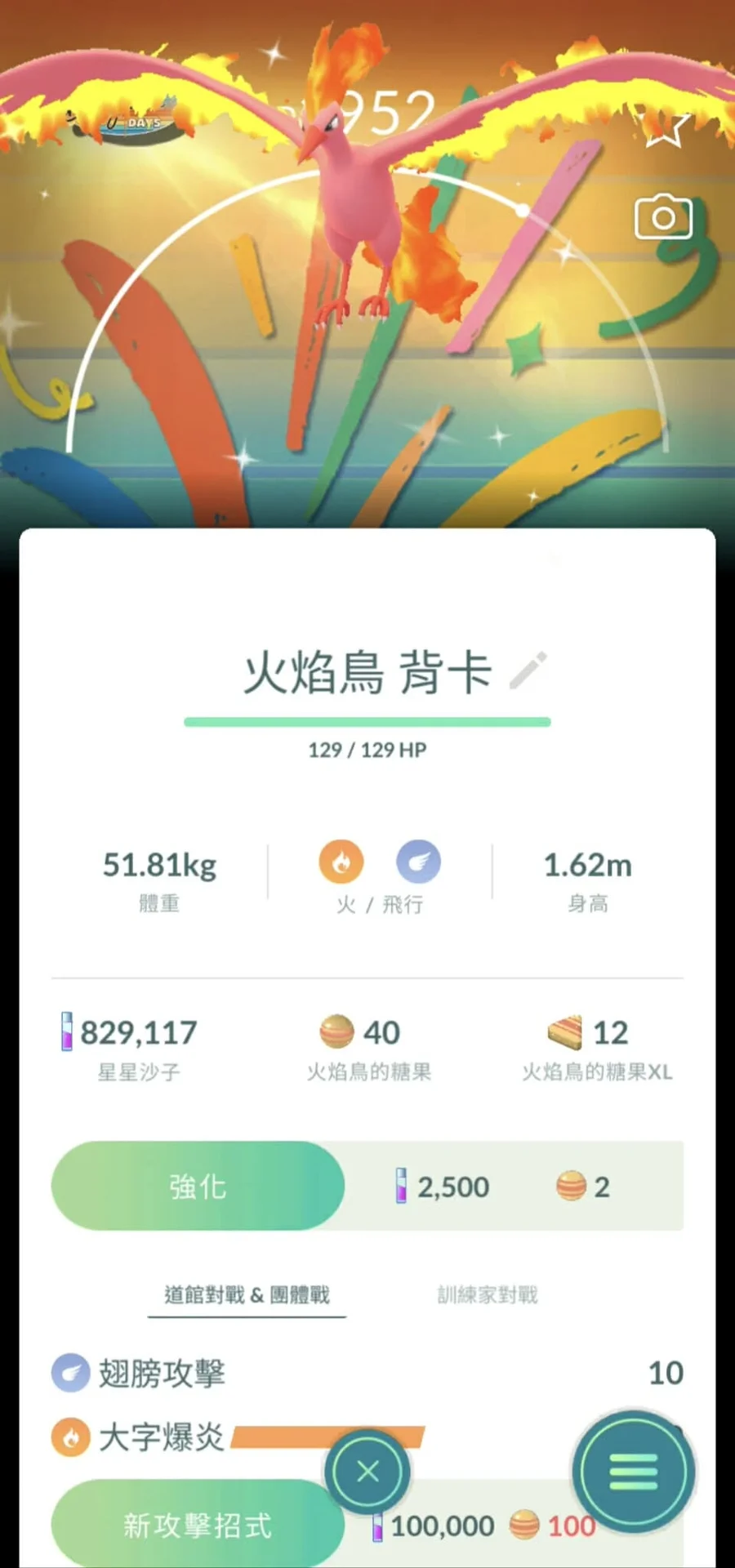Screen dimensions: 735x1568
Task: Tap the 強化 power up button
Action: click(x=198, y=1186)
